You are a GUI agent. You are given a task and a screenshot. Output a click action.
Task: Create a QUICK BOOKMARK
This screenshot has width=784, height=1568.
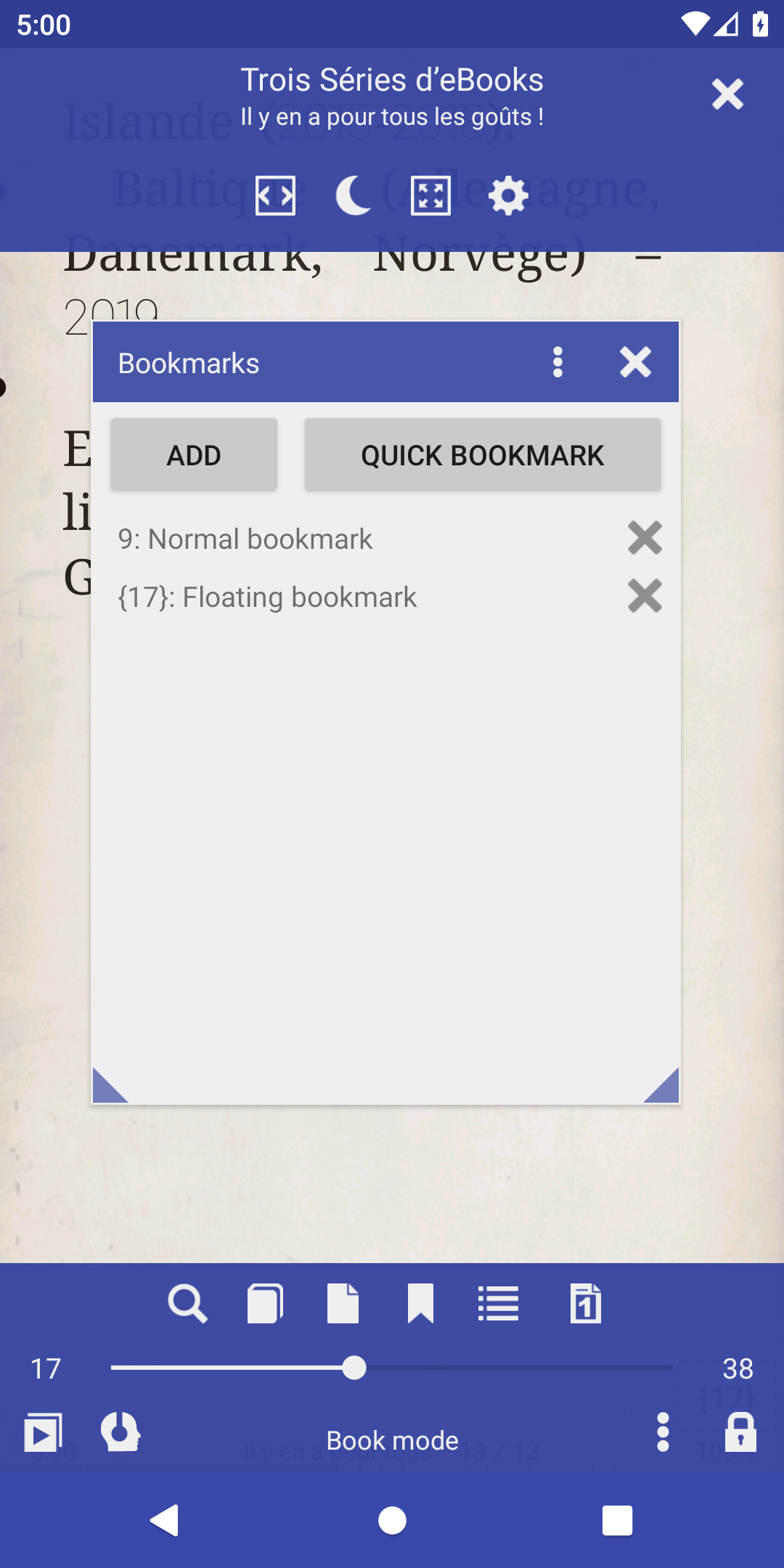pos(482,455)
